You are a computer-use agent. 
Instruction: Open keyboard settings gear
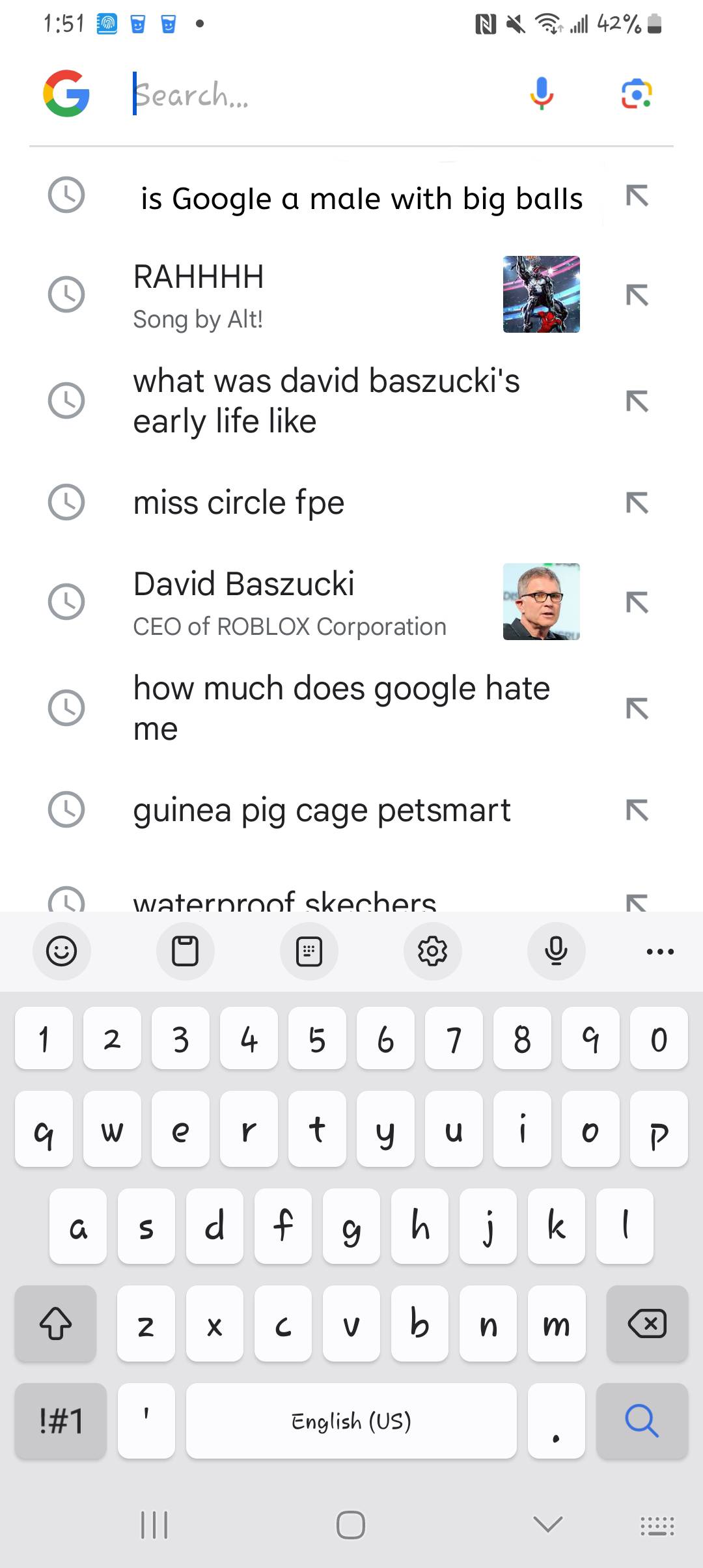[x=432, y=951]
